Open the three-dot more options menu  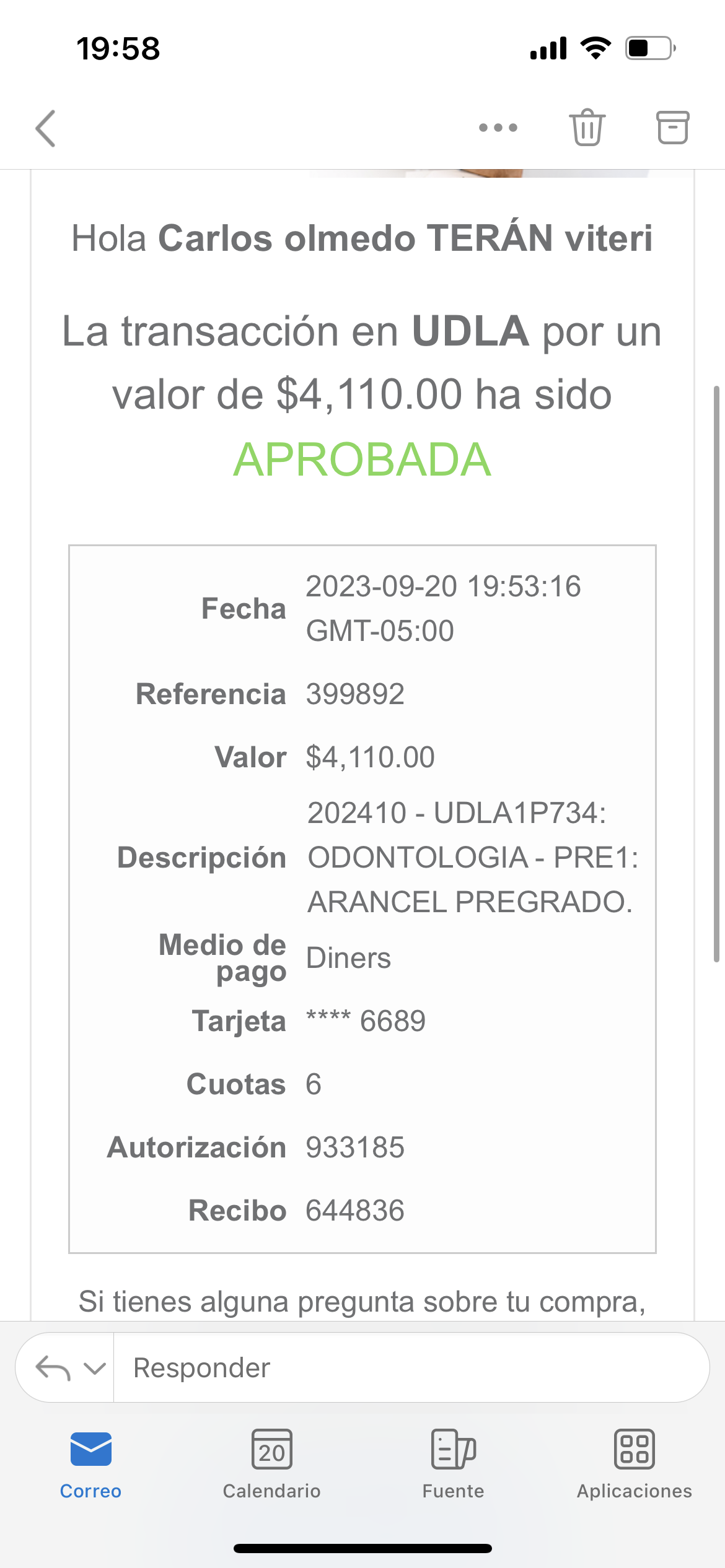pyautogui.click(x=498, y=128)
